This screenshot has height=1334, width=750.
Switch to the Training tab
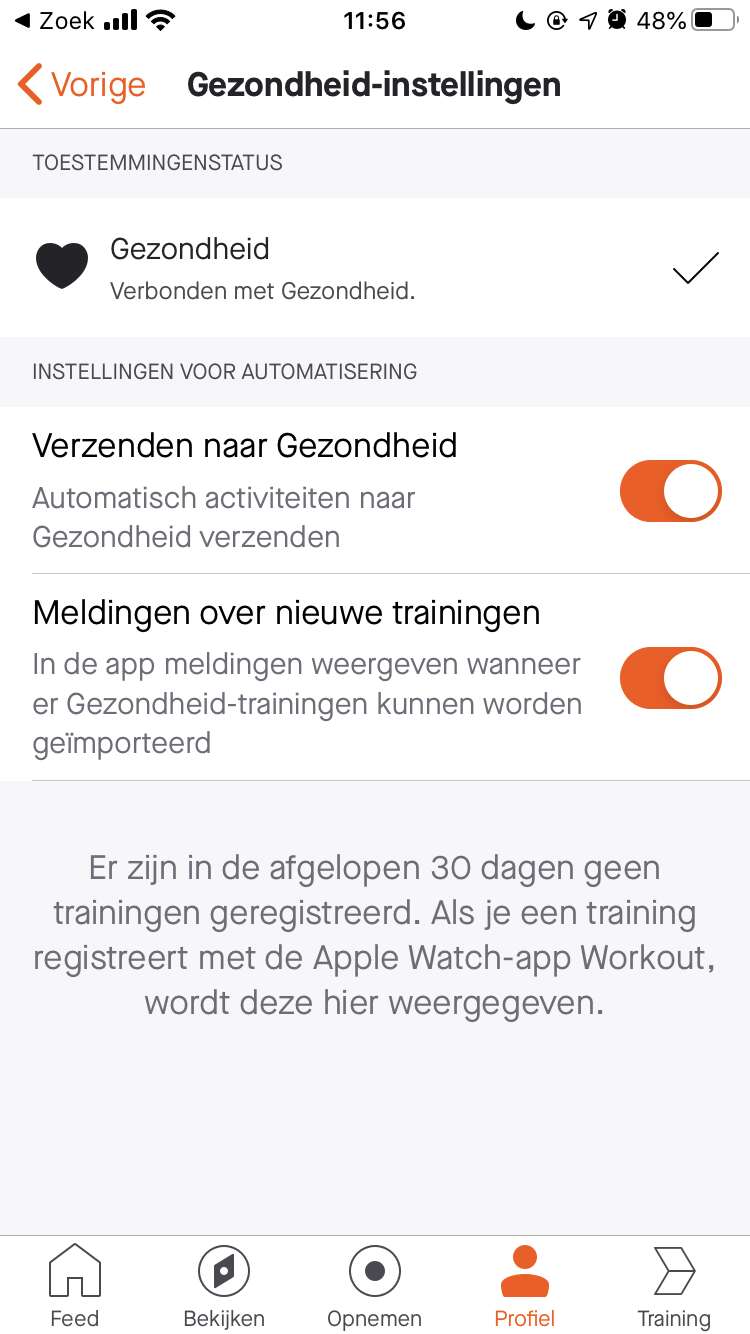(x=674, y=1286)
